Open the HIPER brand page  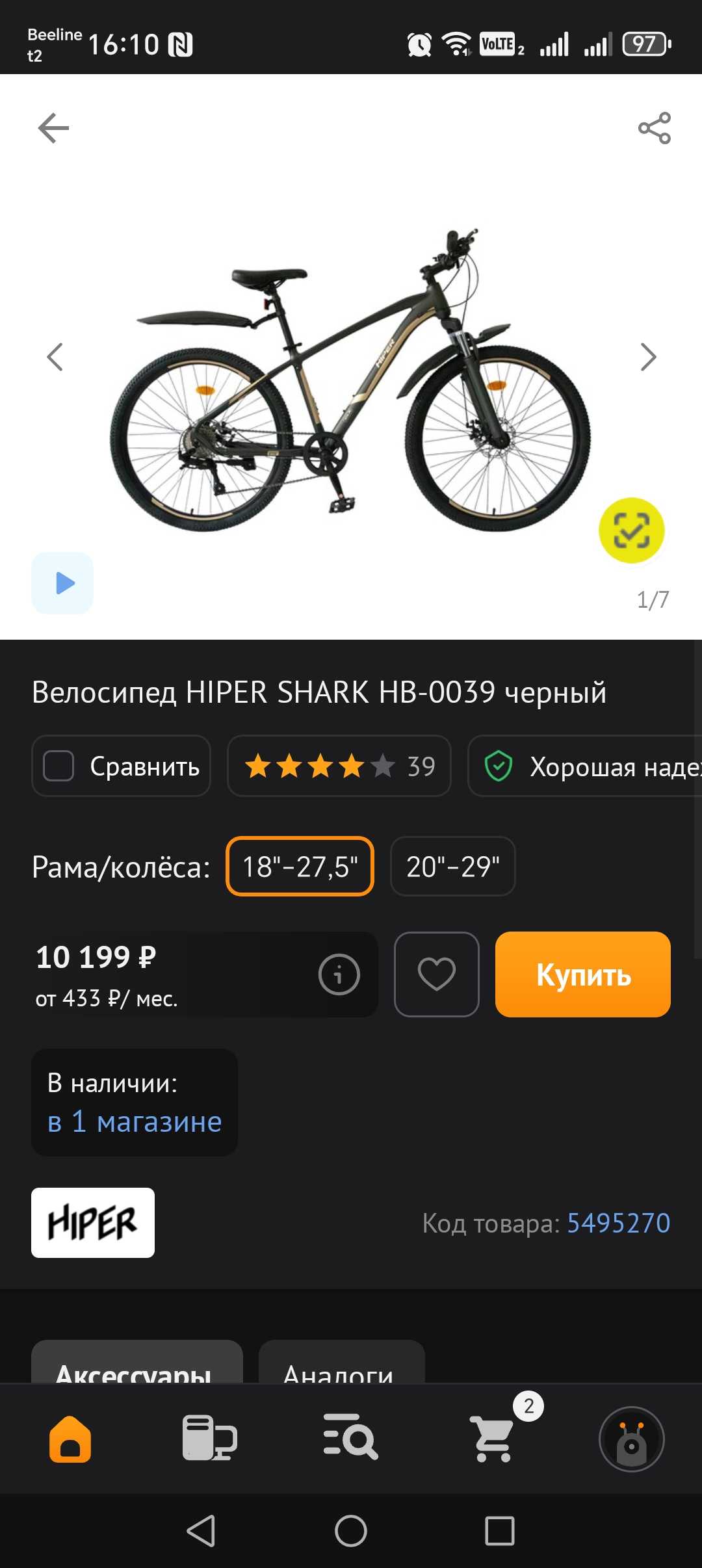[x=93, y=1223]
